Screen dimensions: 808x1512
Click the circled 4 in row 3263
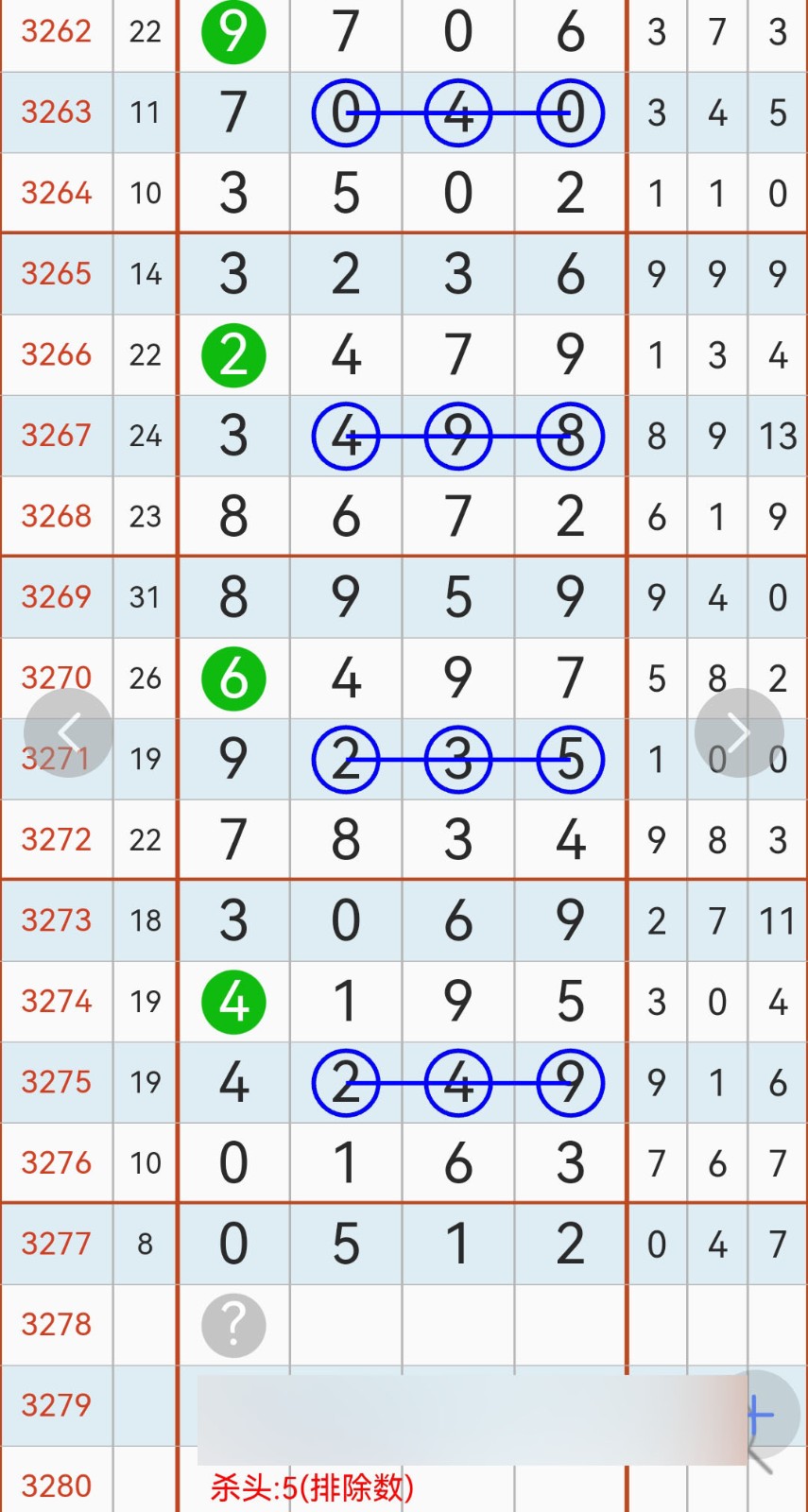tap(457, 112)
